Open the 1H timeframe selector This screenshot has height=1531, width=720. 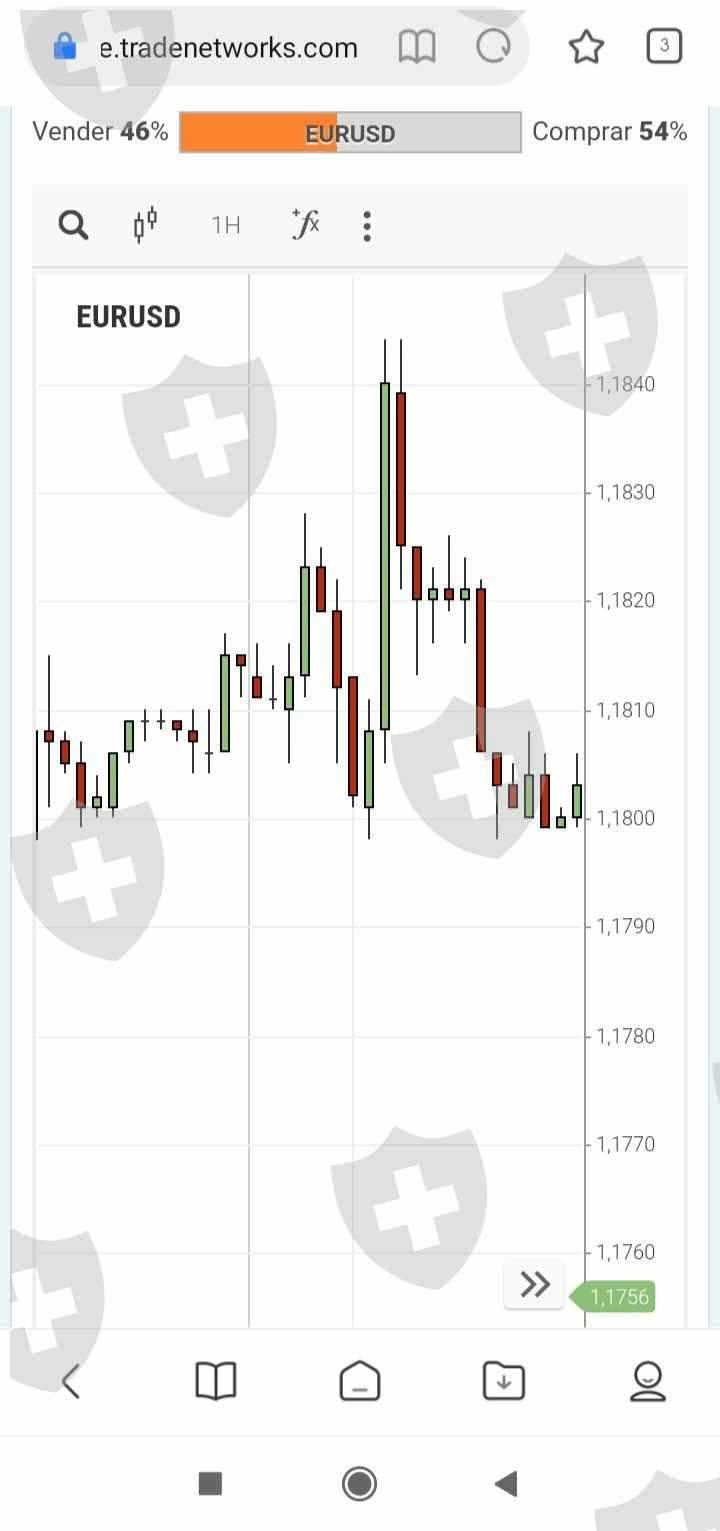pyautogui.click(x=226, y=225)
